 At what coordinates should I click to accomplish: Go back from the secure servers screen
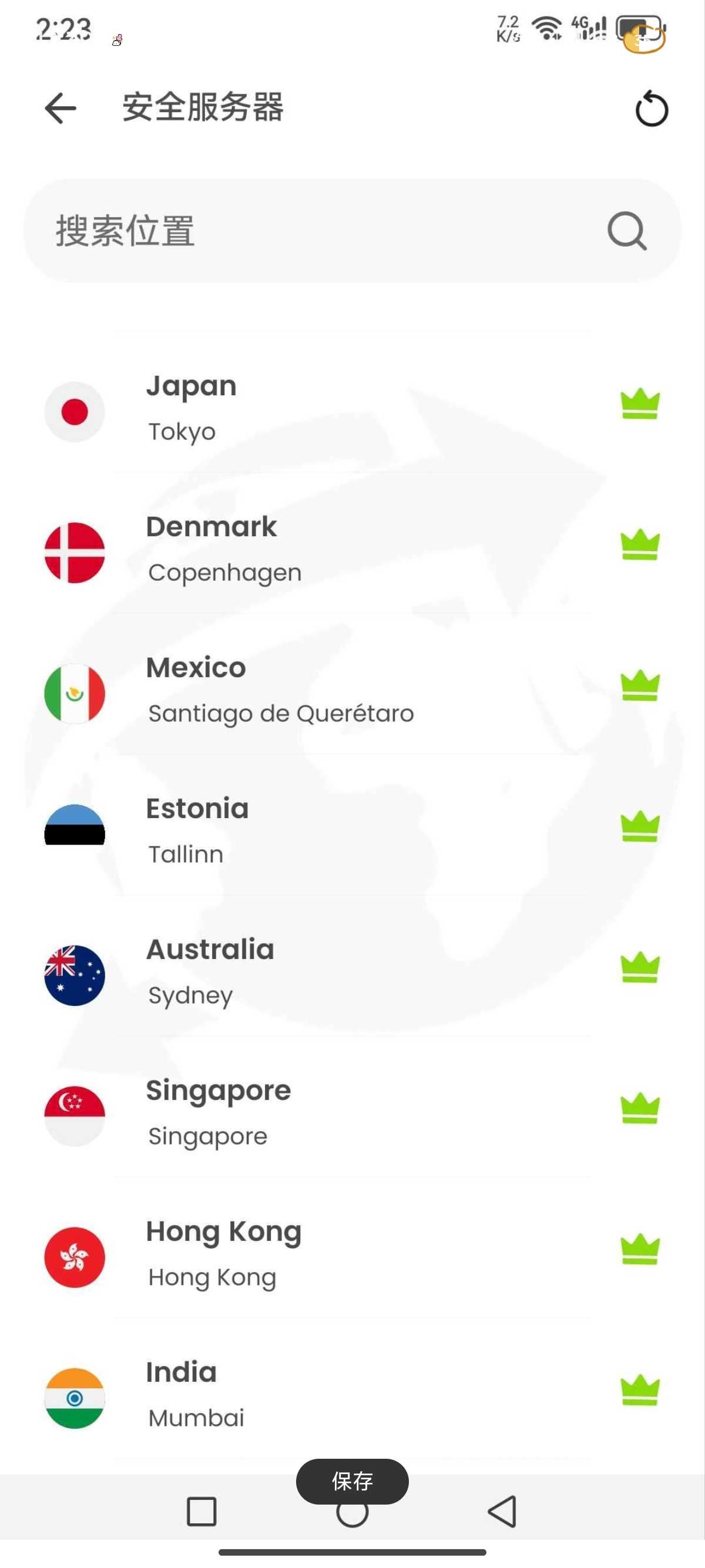click(61, 108)
